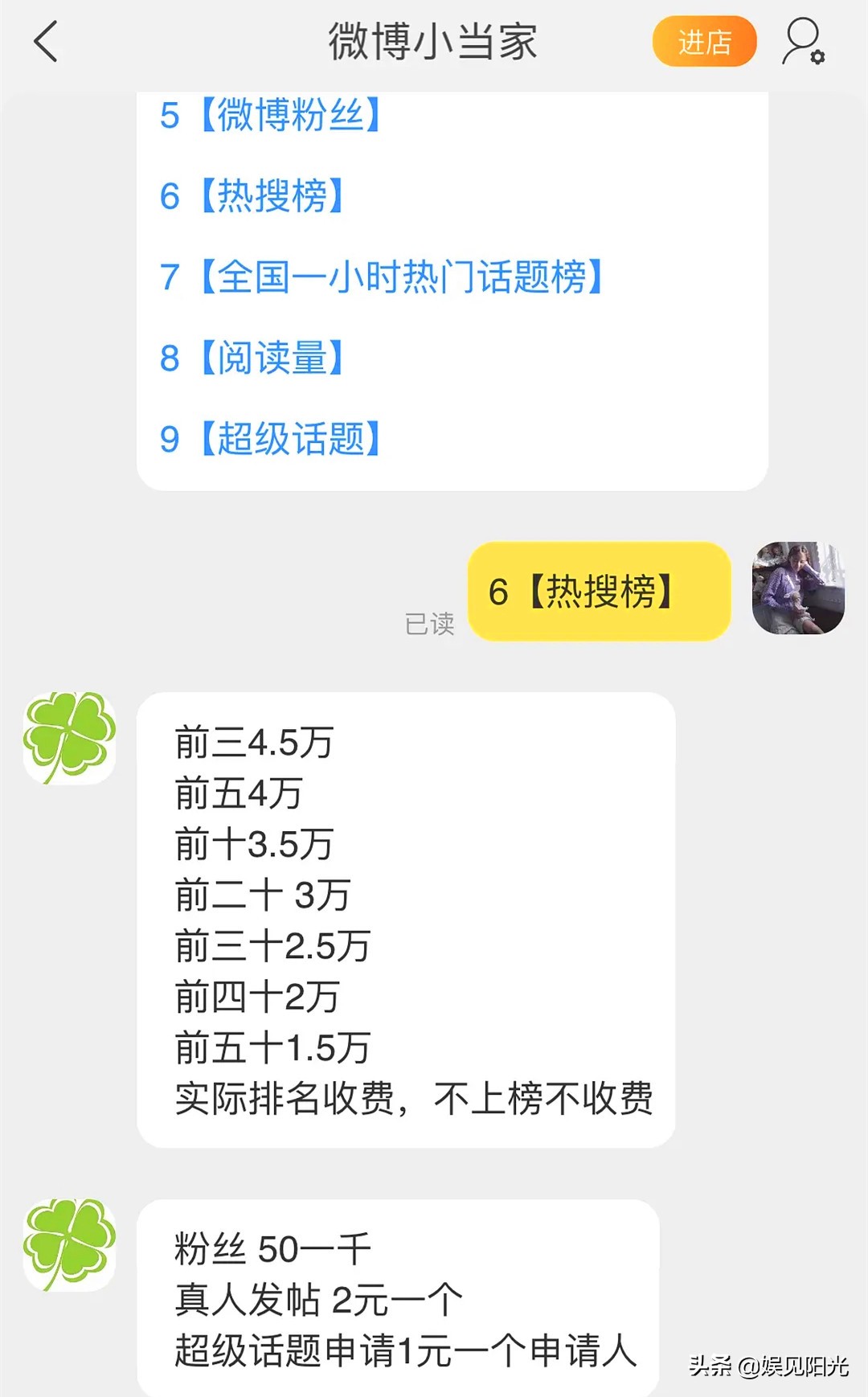Tap the gear on the profile icon
The image size is (868, 1397).
[818, 58]
